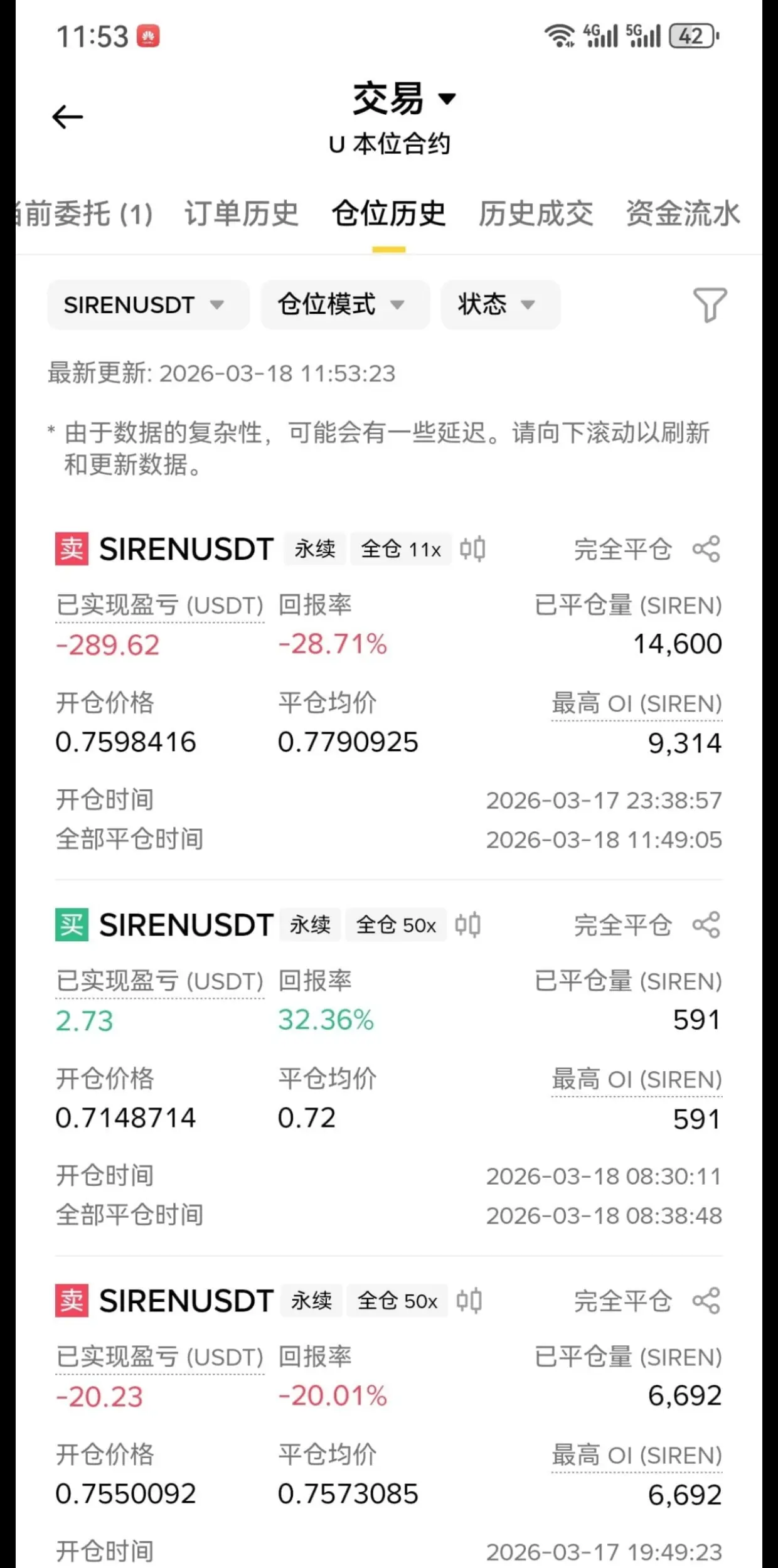Share the -20.23 SIRENUSDT position
Viewport: 778px width, 1568px height.
coord(706,1301)
